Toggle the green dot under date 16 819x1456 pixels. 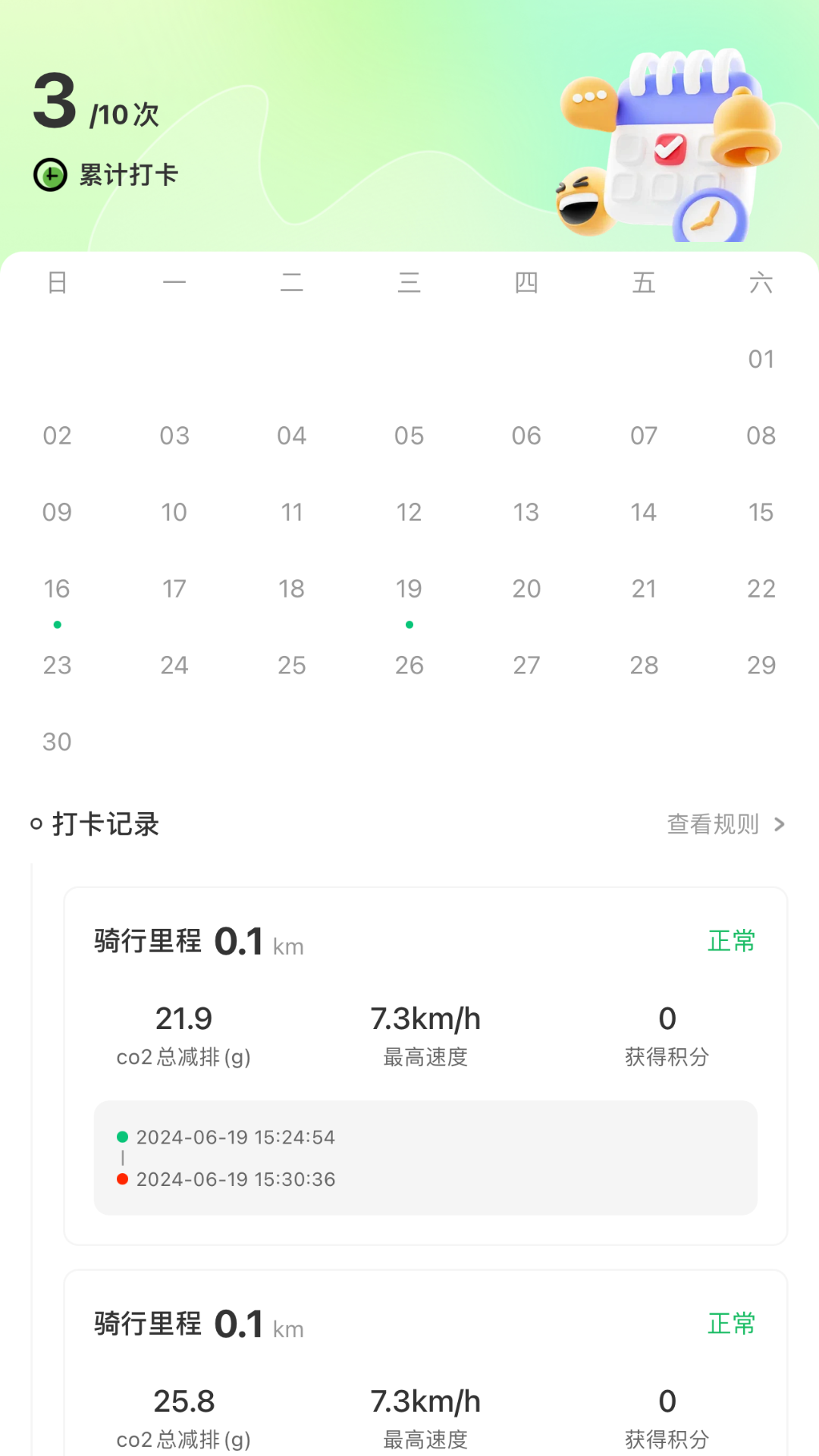[56, 625]
